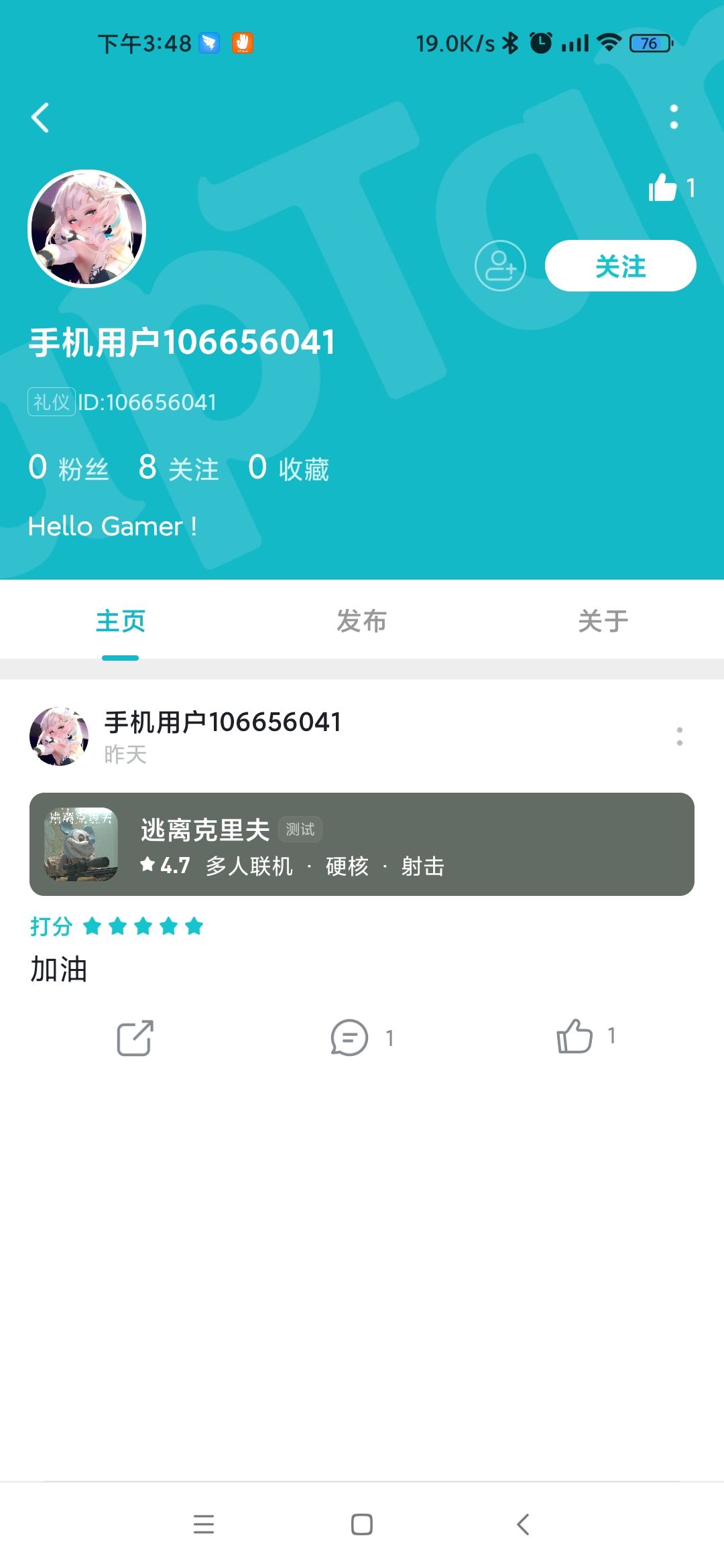This screenshot has height=1568, width=724.
Task: Tap the 关注 follow button
Action: click(620, 265)
